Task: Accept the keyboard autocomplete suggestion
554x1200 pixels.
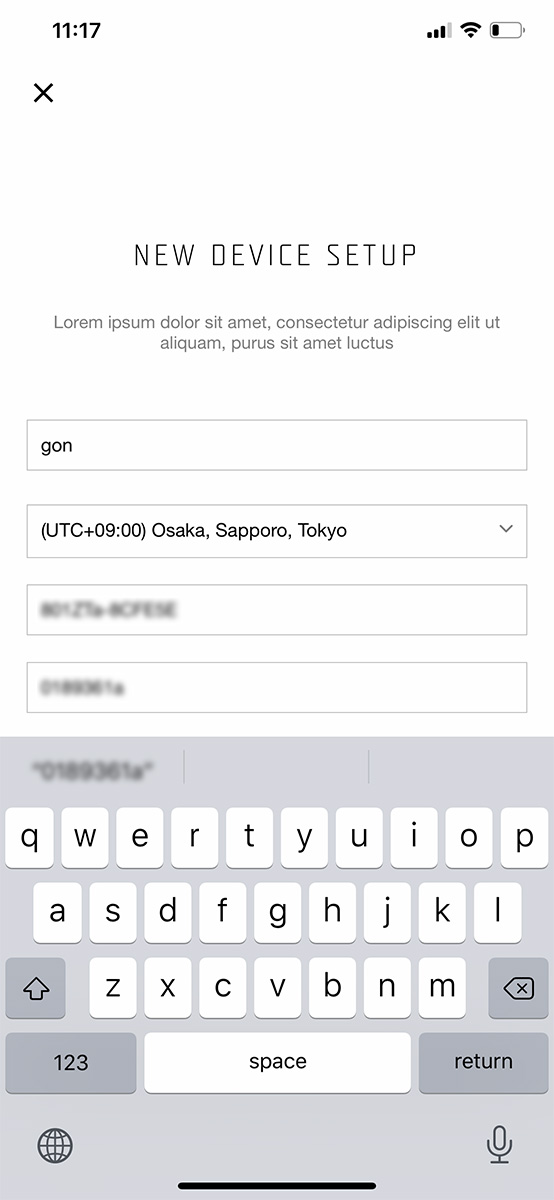Action: pyautogui.click(x=93, y=768)
